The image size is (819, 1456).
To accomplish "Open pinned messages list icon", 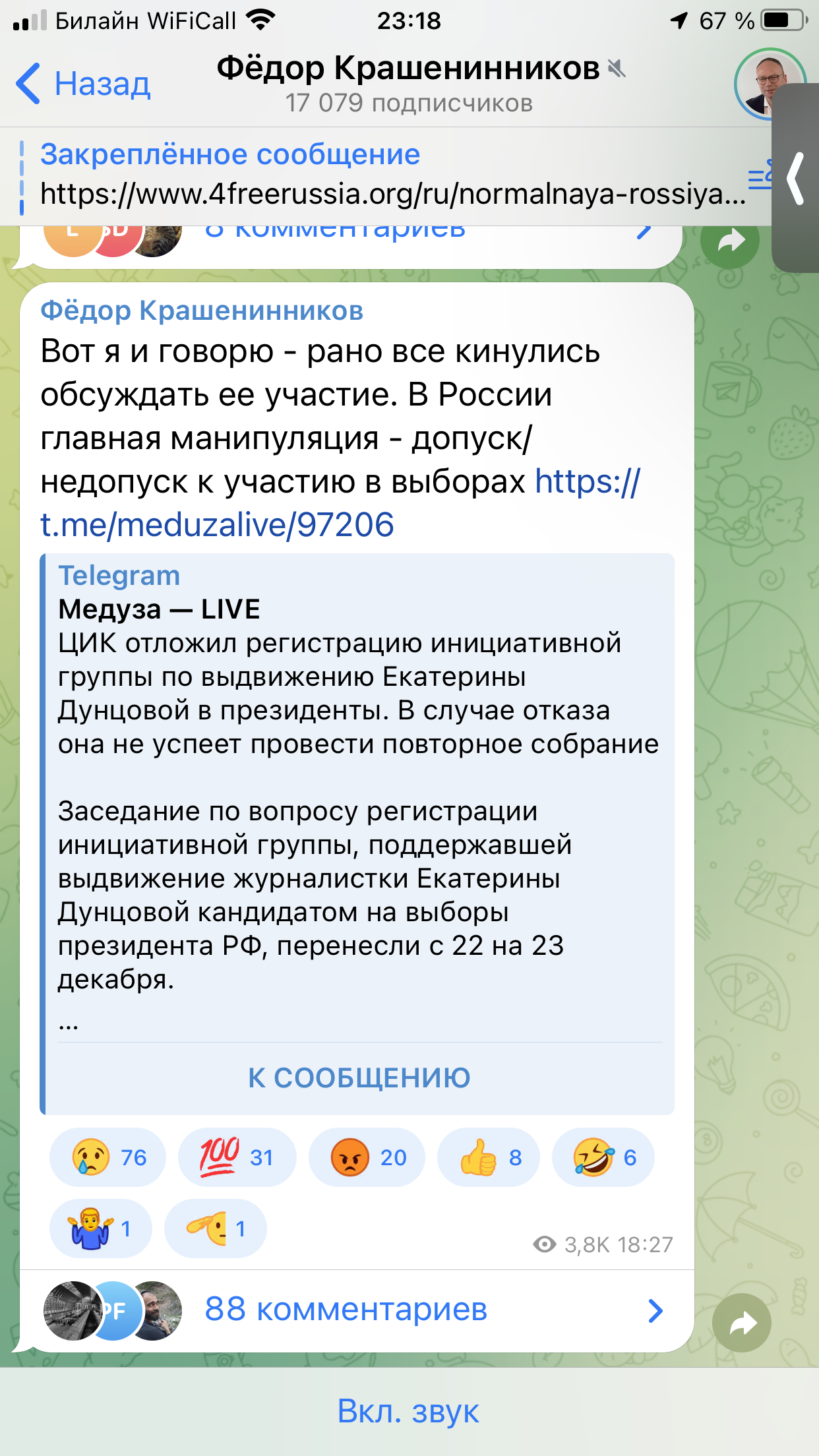I will 759,175.
